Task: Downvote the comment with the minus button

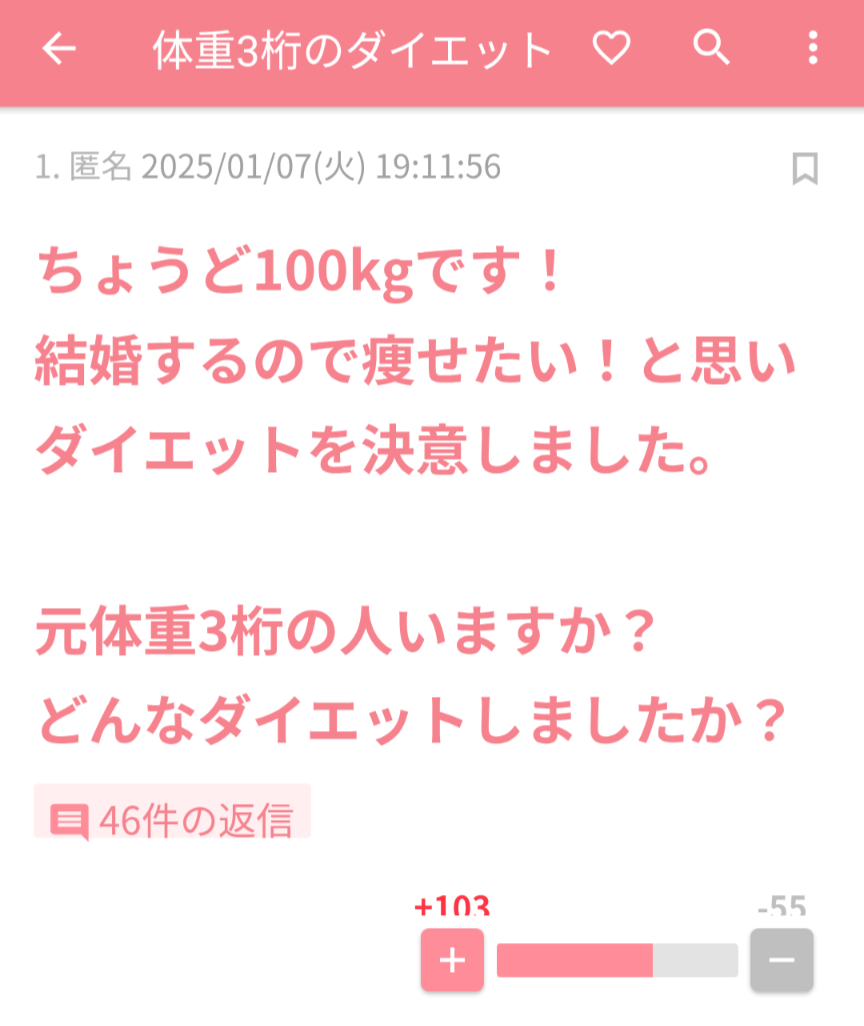Action: [x=781, y=960]
